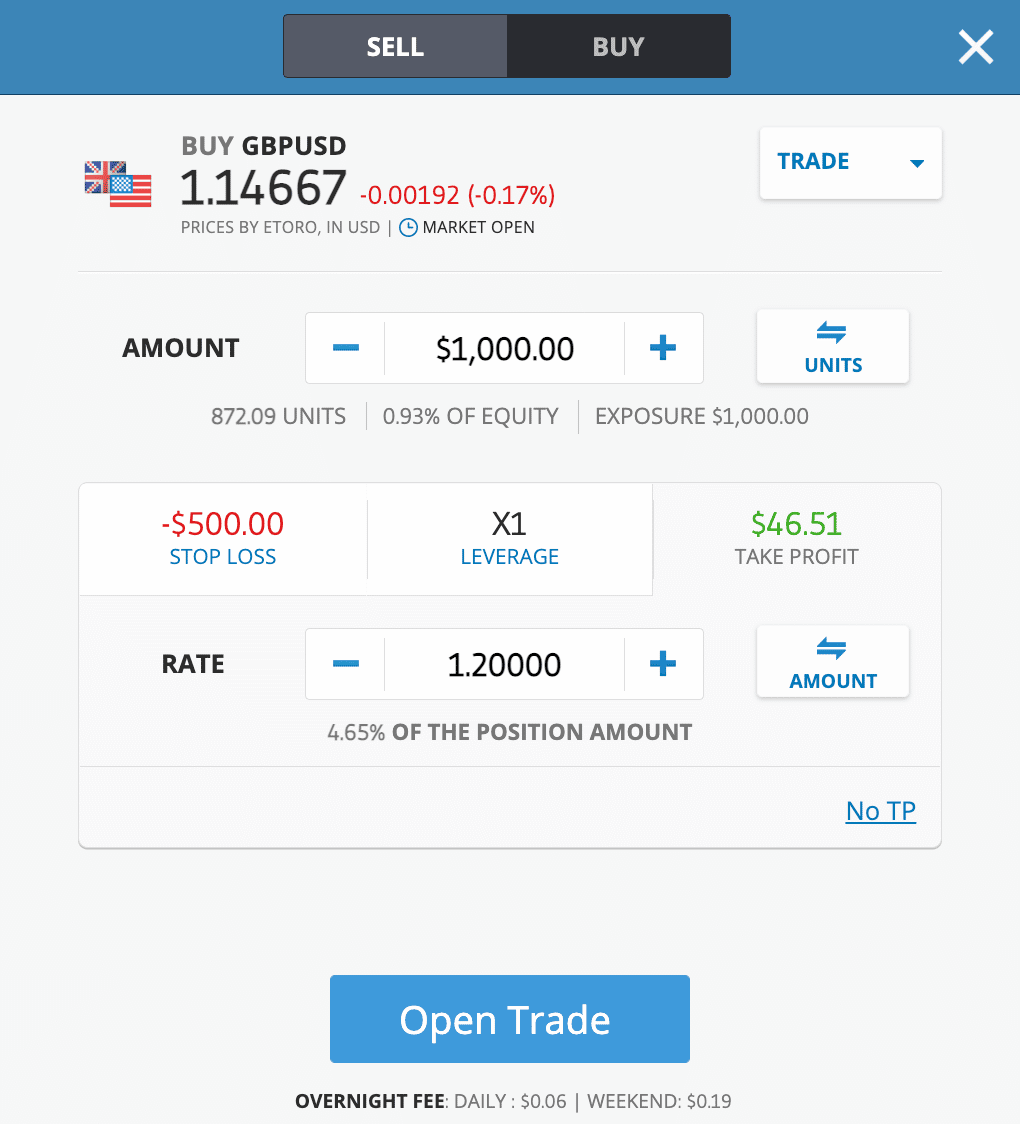Select the BUY tab
Screen dimensions: 1020x1124
click(618, 46)
